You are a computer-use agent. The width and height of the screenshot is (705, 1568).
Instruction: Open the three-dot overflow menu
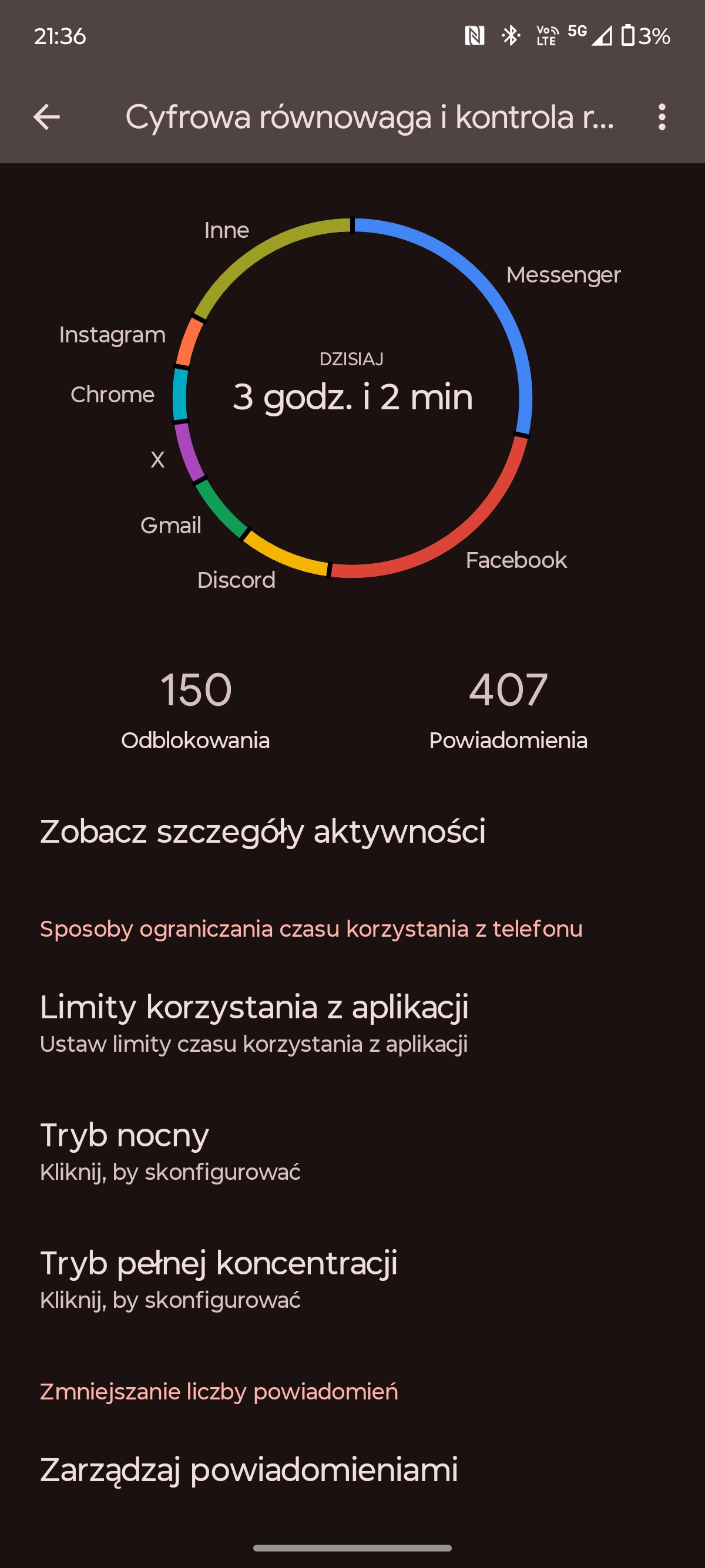pos(662,117)
